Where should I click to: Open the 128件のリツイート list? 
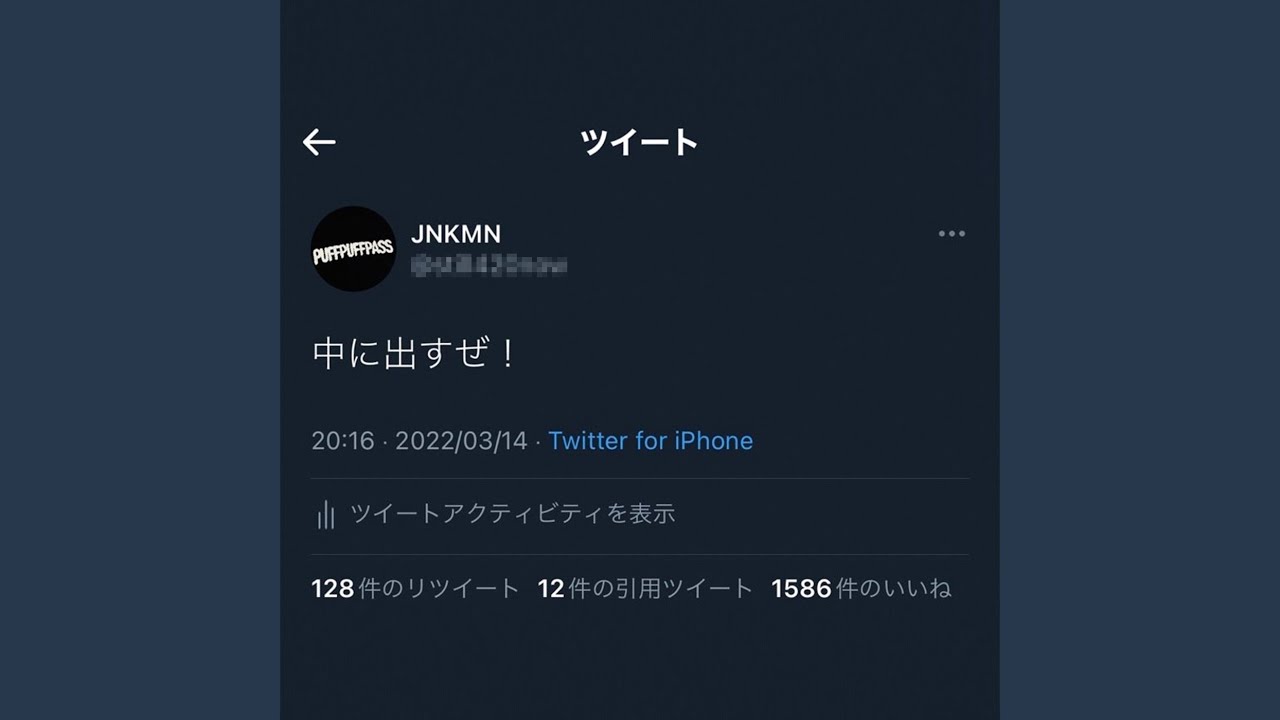415,589
